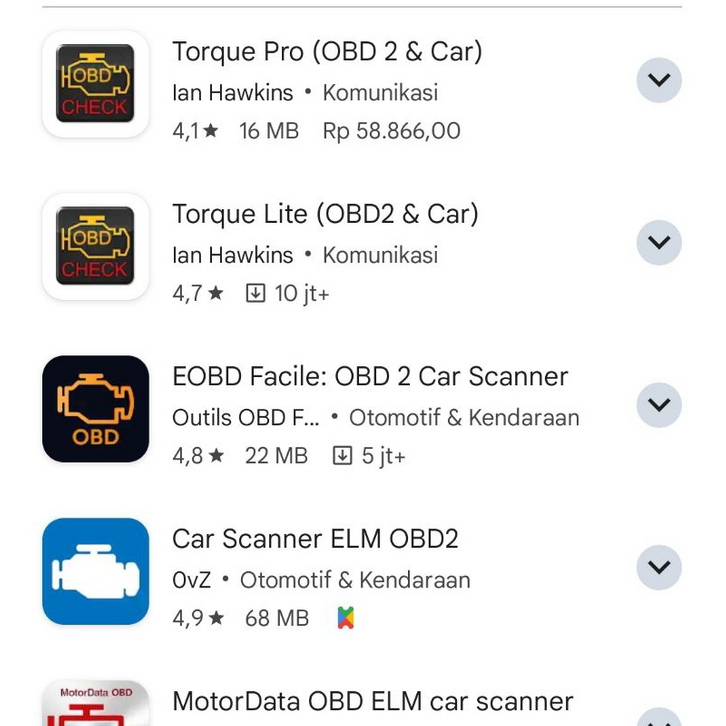
Task: Open MotorData OBD ELM car scanner
Action: pos(372,701)
